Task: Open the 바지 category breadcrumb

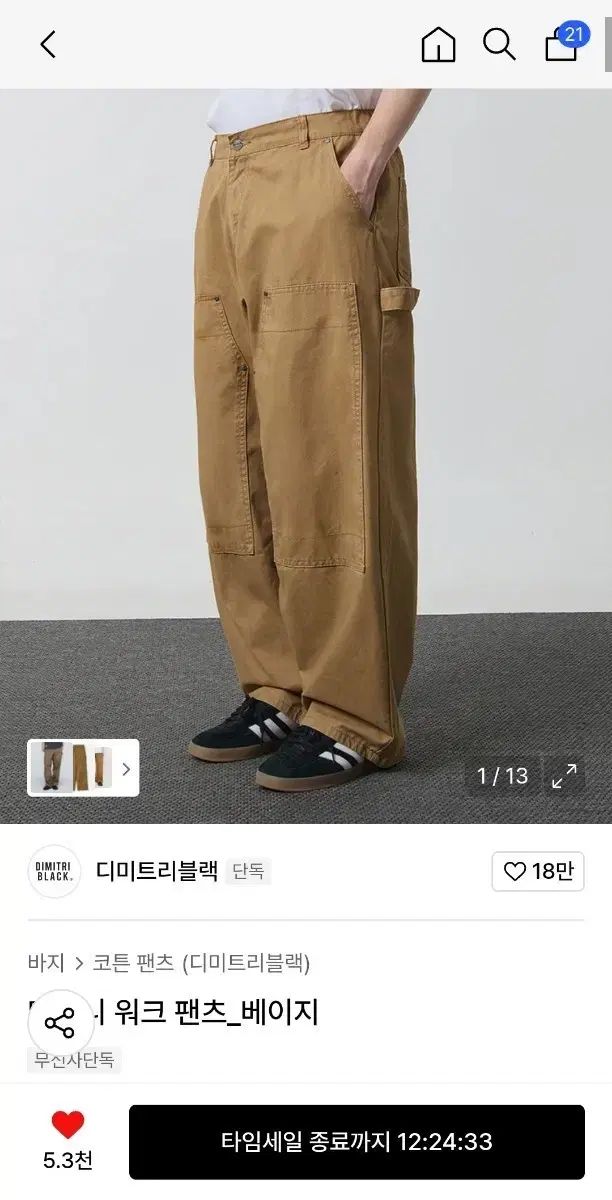Action: [46, 963]
